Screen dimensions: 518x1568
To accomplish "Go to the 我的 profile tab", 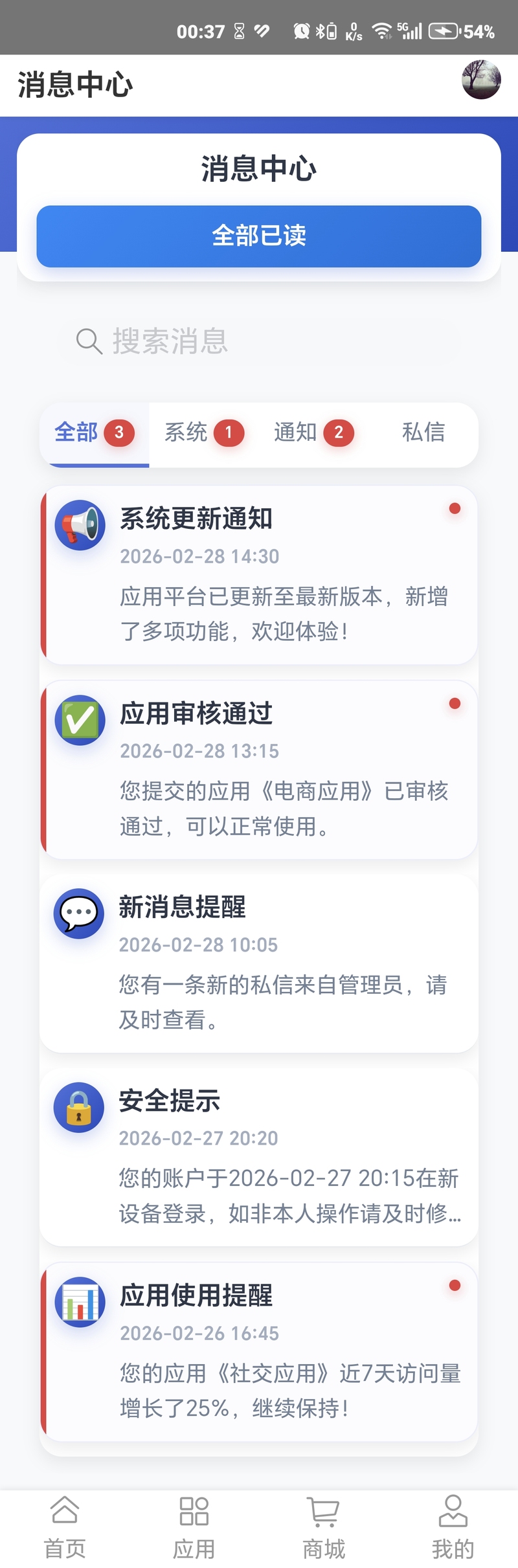I will [453, 1527].
